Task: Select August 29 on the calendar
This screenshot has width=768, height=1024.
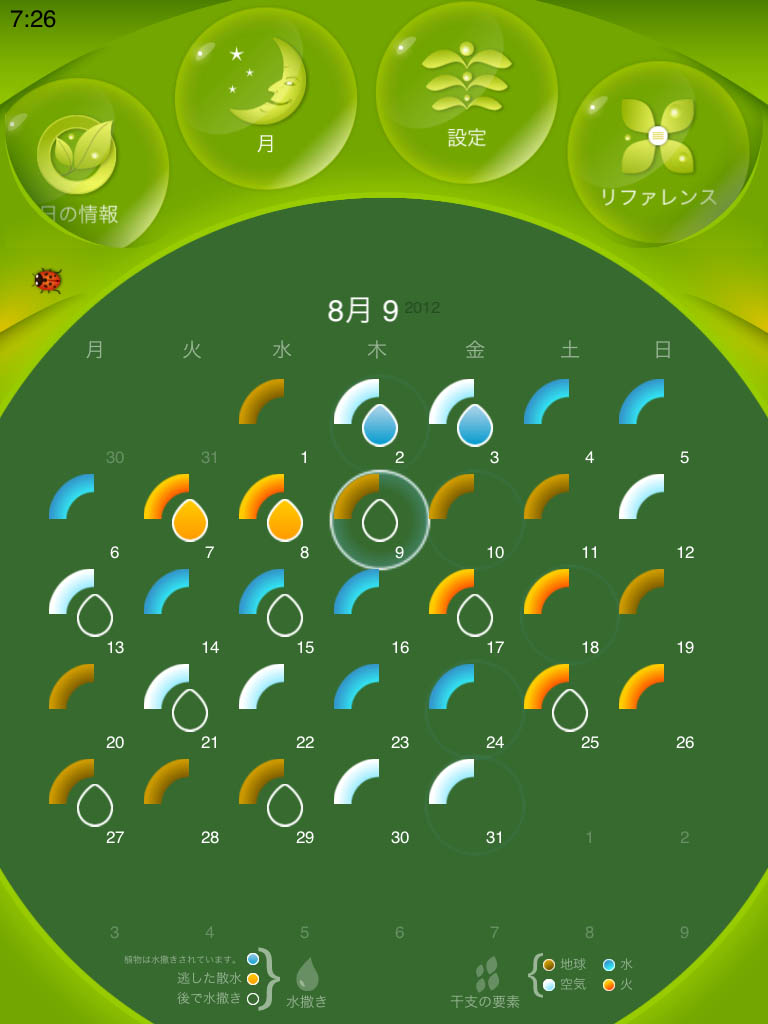Action: pos(284,805)
